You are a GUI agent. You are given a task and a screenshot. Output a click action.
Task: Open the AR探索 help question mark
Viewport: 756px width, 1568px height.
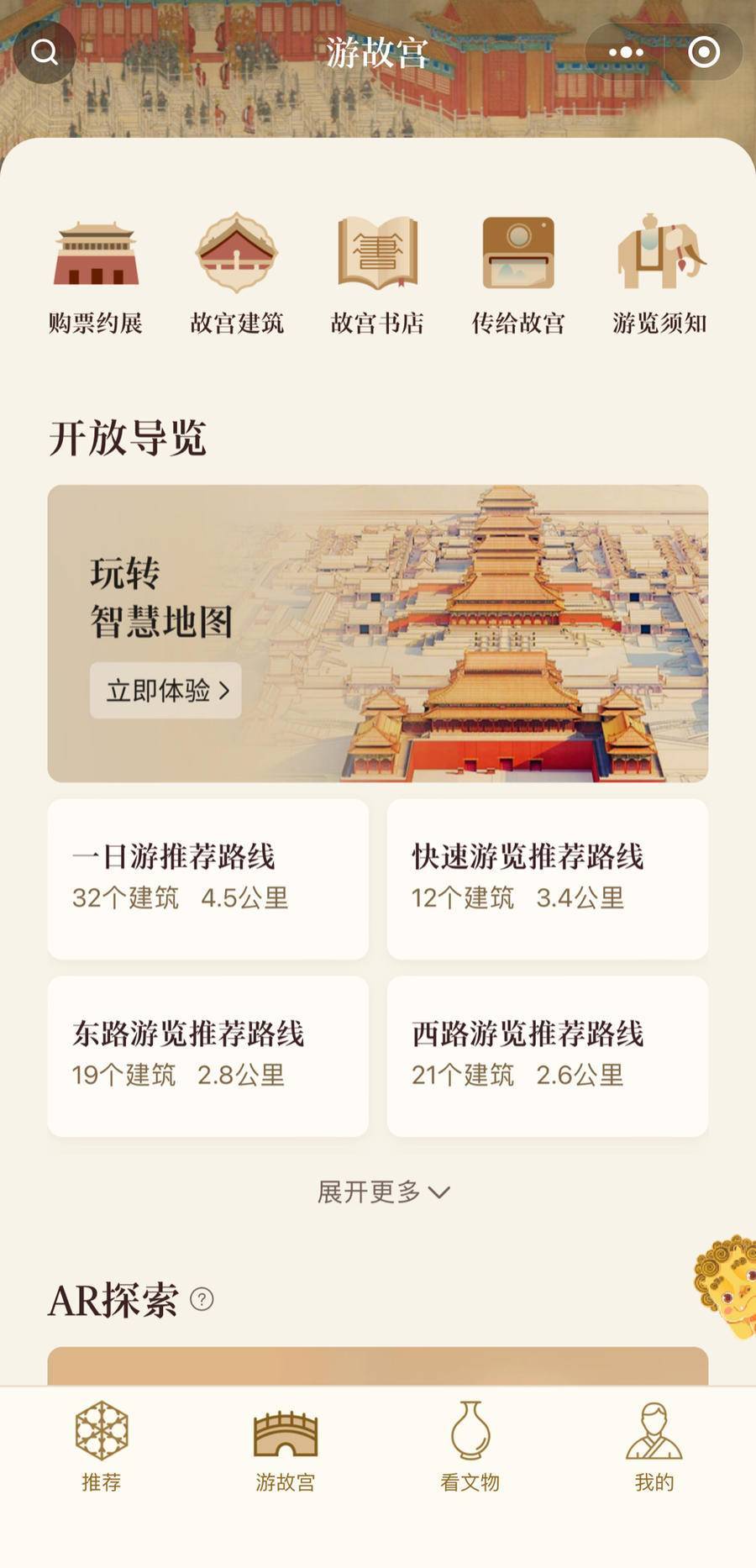[202, 1300]
